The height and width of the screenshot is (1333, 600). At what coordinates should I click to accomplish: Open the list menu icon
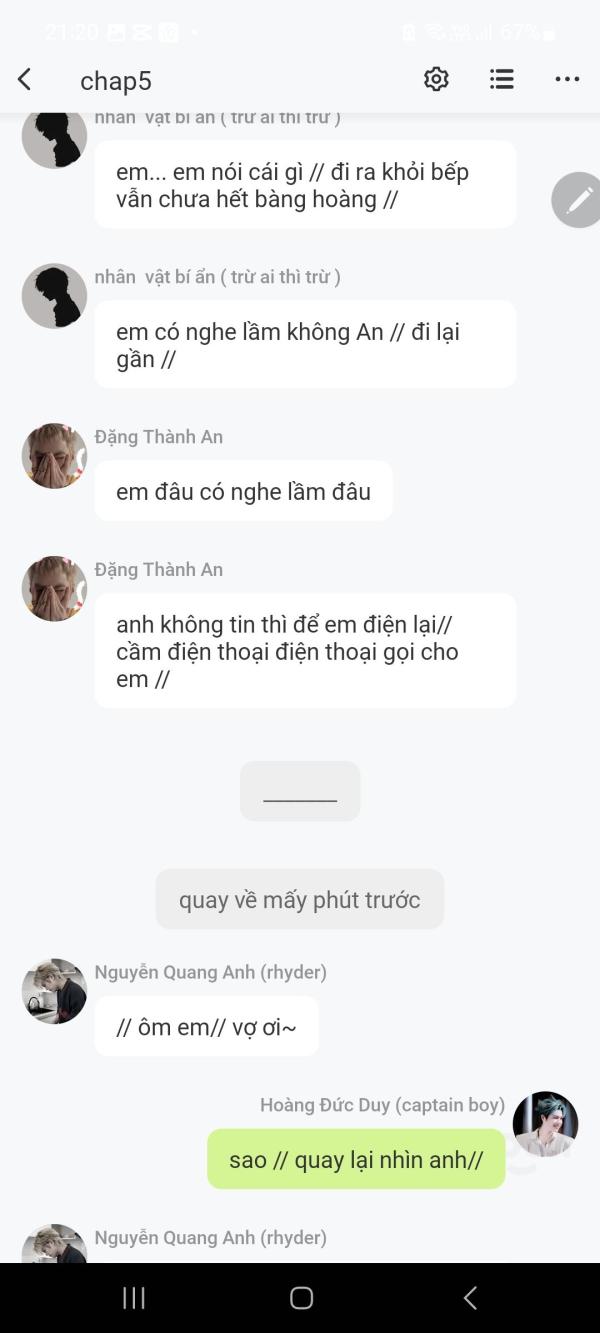[x=502, y=79]
